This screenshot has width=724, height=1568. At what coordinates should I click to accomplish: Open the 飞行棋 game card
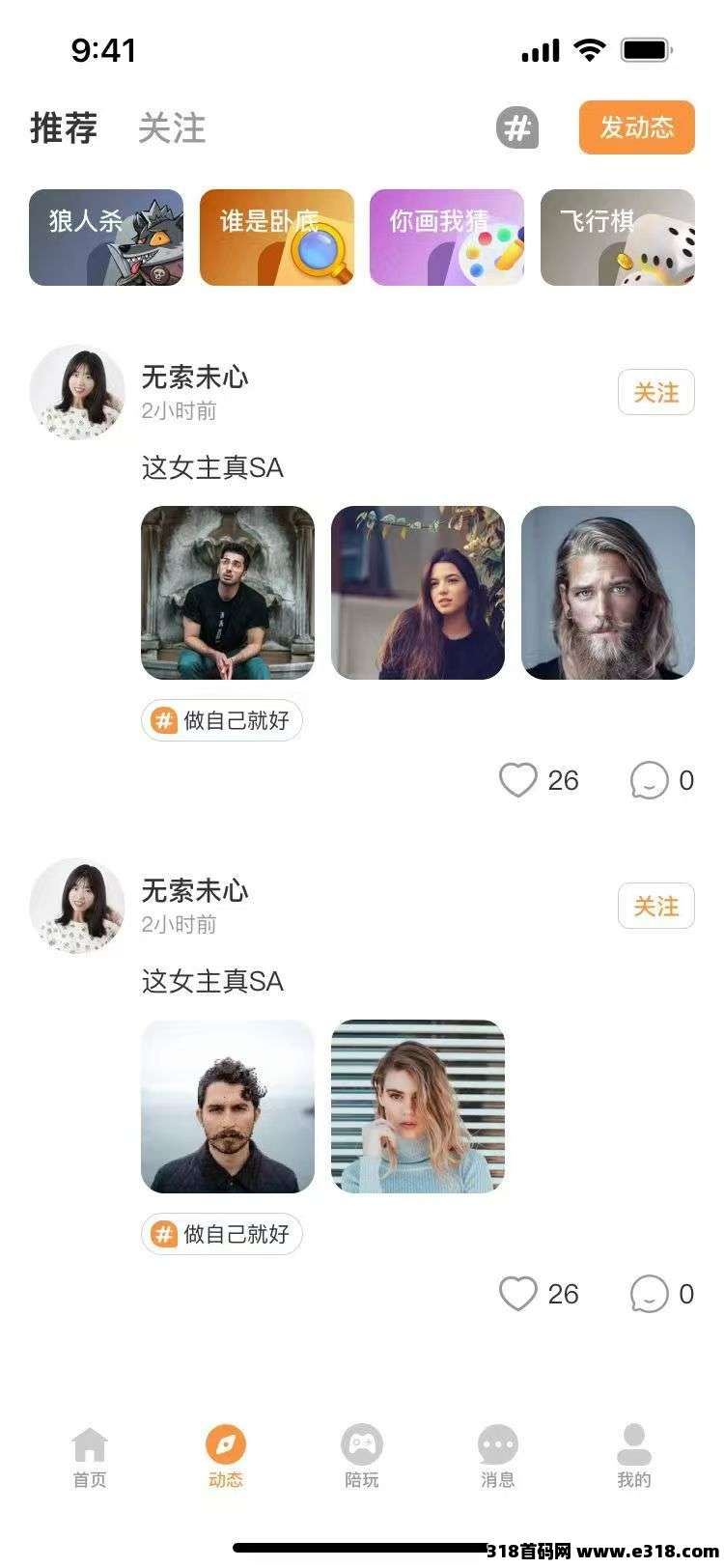point(617,238)
